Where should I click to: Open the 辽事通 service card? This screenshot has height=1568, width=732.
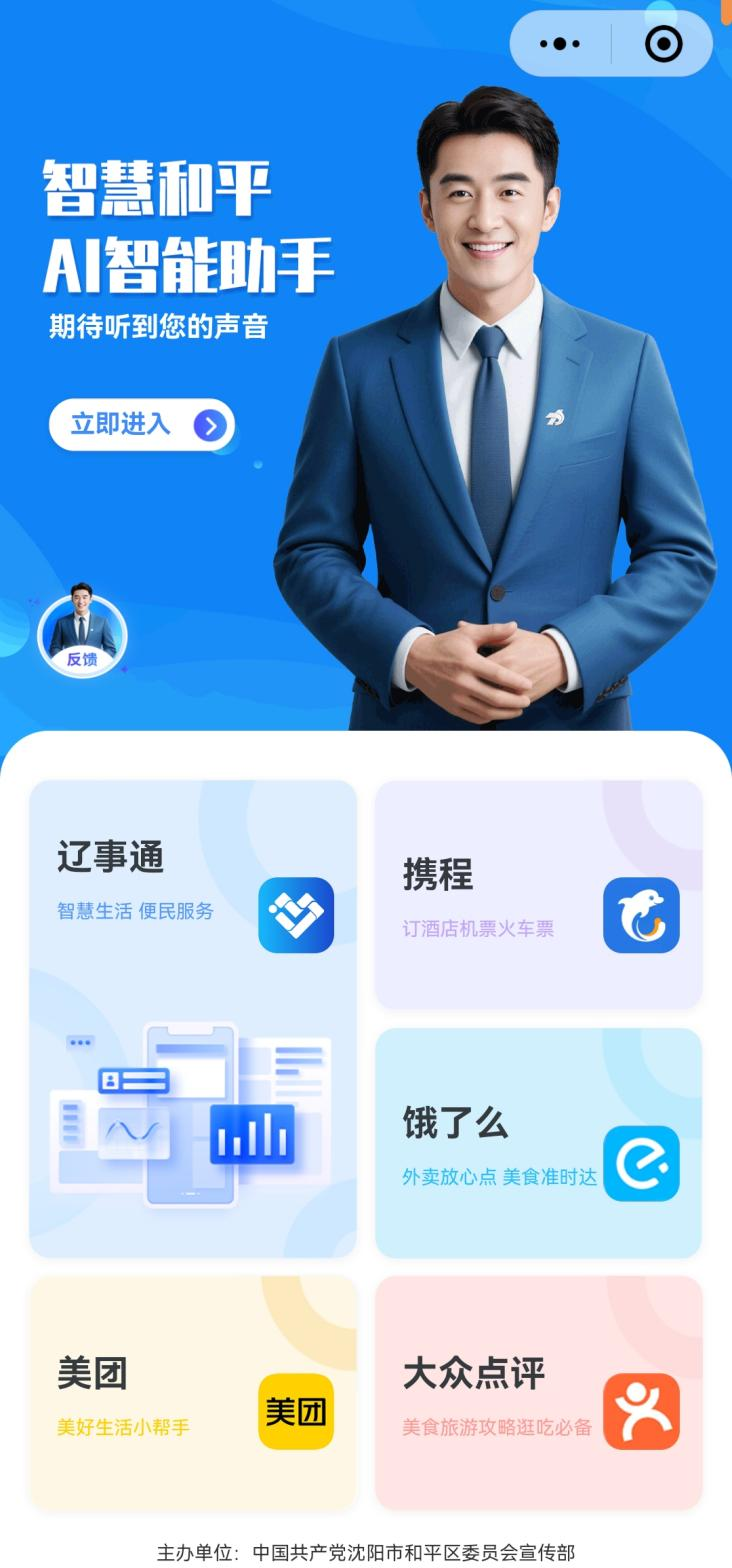pos(193,1017)
